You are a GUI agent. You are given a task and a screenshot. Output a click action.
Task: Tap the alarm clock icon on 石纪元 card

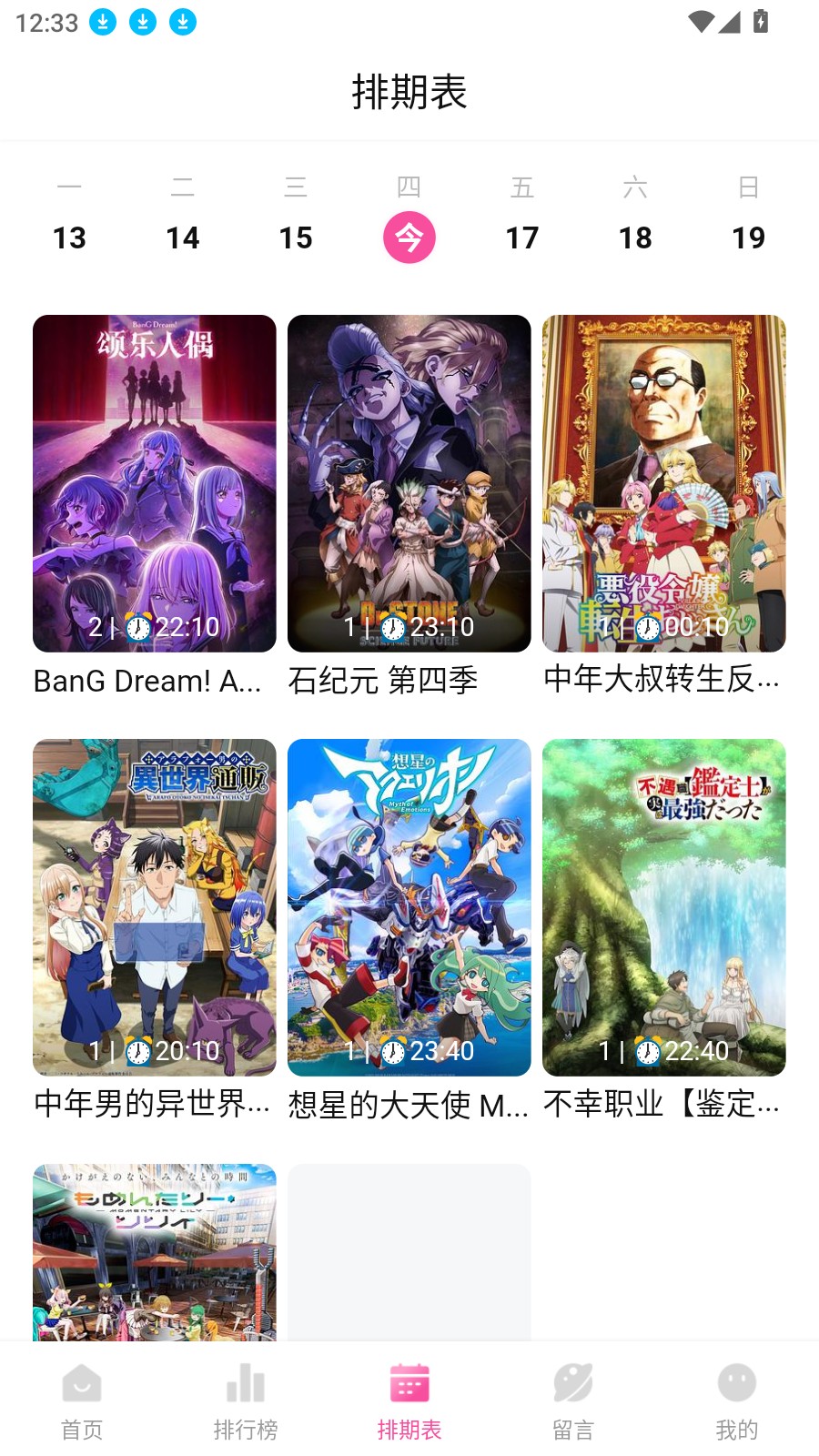pyautogui.click(x=393, y=627)
